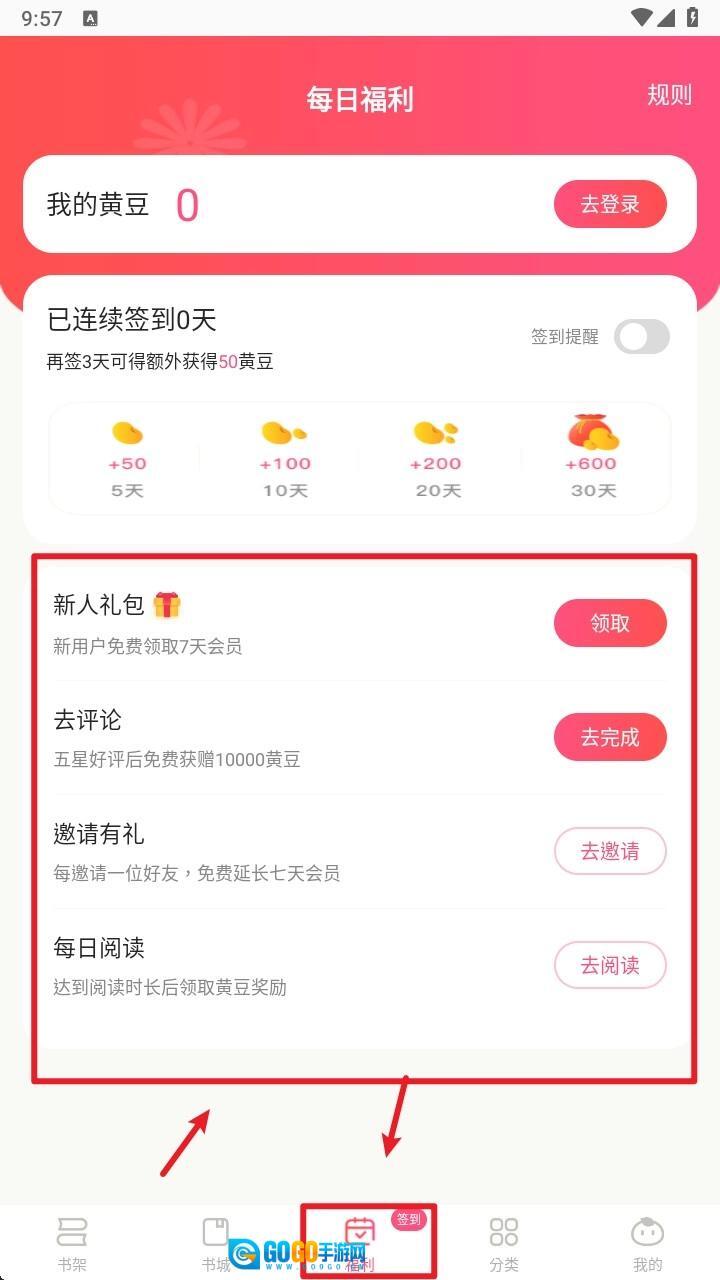Tap the 去登录 login button

[610, 205]
